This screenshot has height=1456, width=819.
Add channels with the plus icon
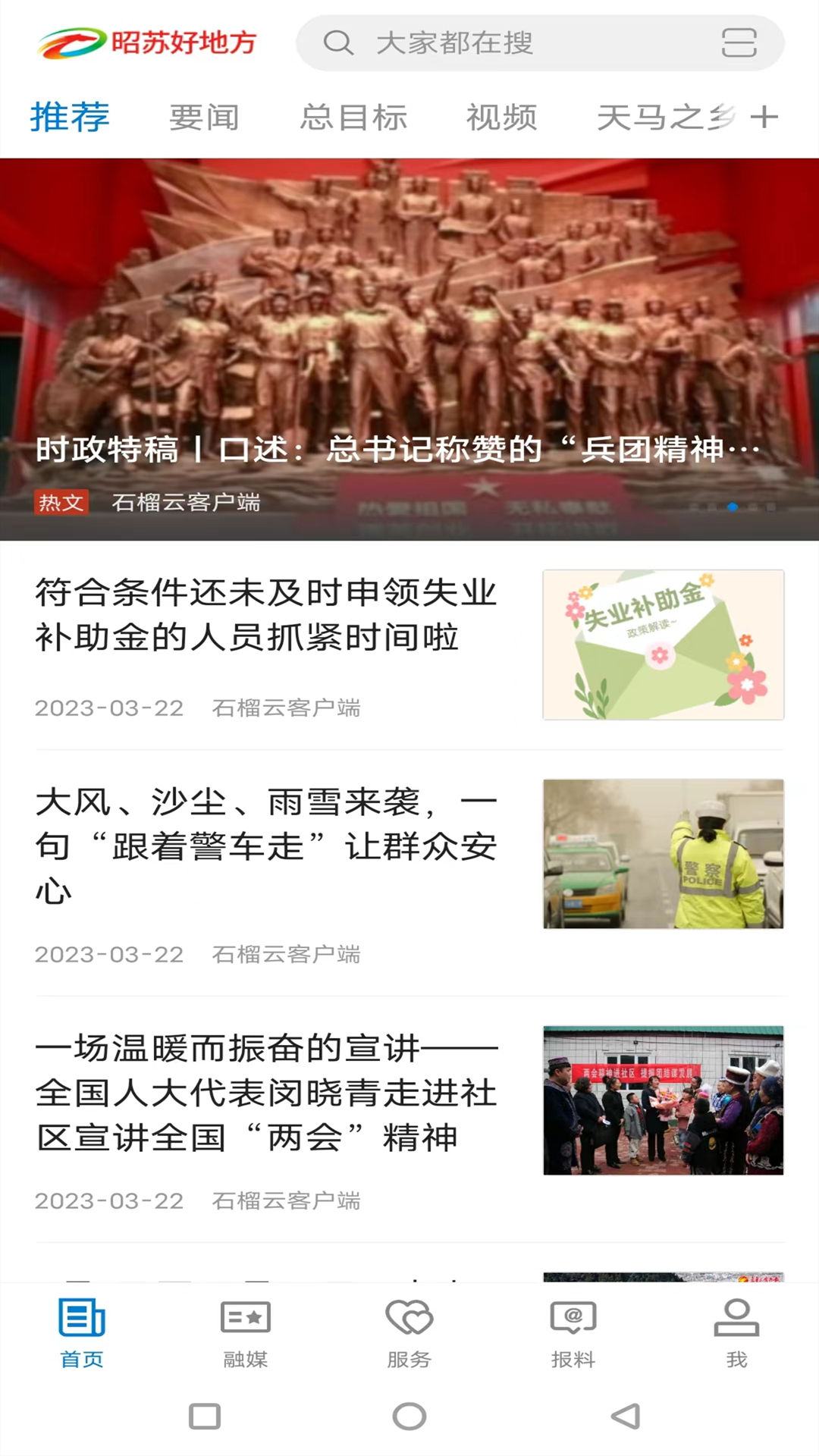tap(764, 117)
